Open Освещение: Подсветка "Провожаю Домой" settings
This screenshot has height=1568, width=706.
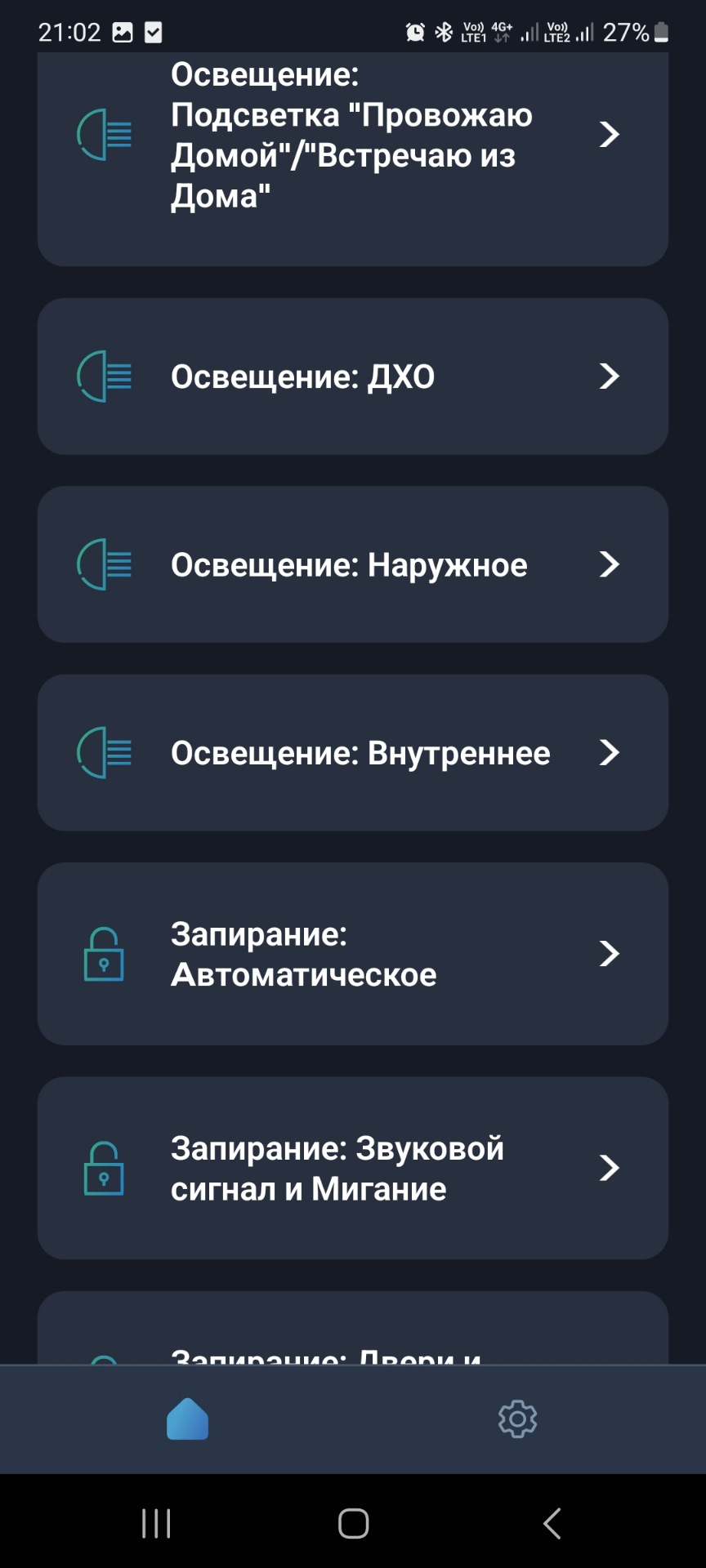pyautogui.click(x=352, y=136)
